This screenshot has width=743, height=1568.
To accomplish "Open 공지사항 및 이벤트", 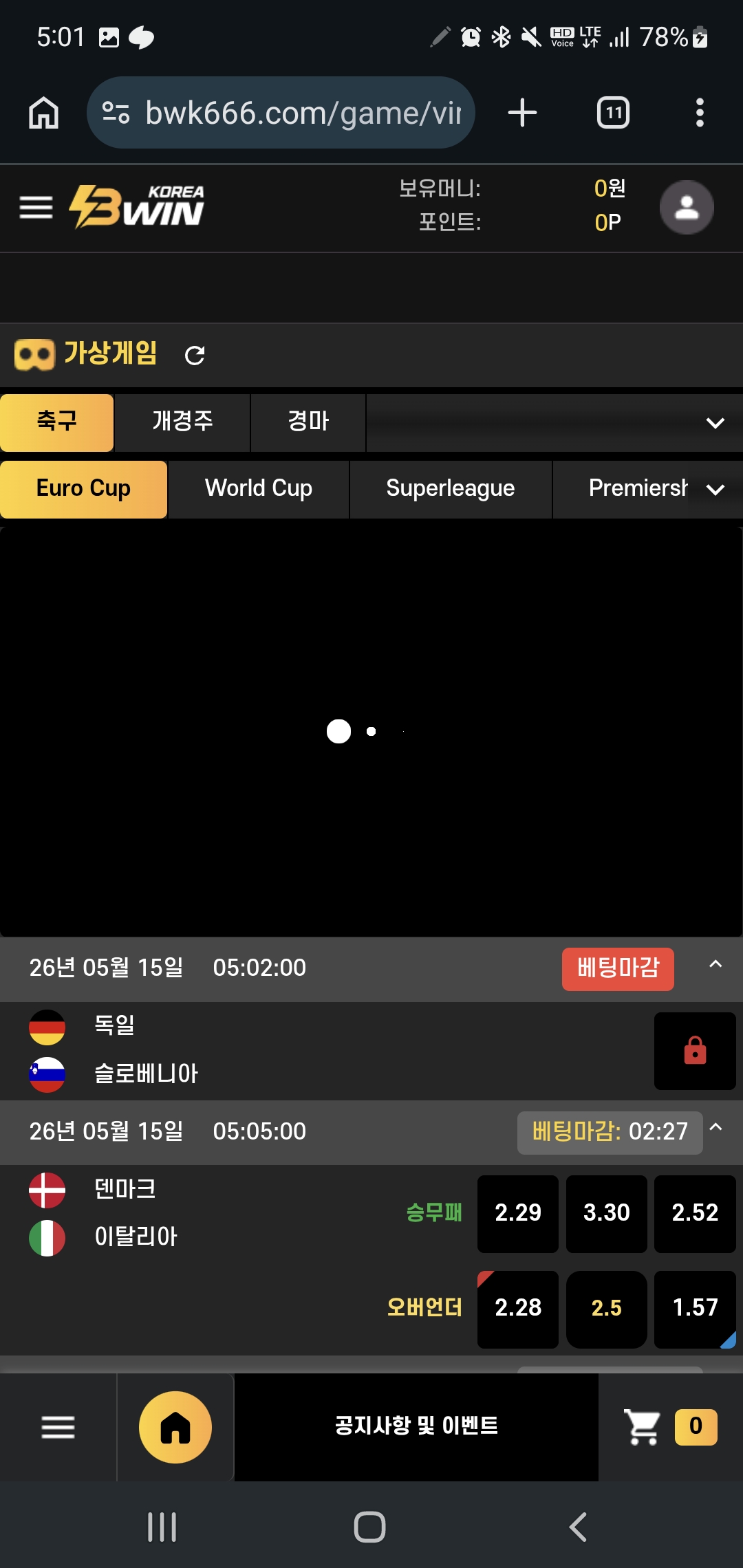I will pyautogui.click(x=416, y=1427).
